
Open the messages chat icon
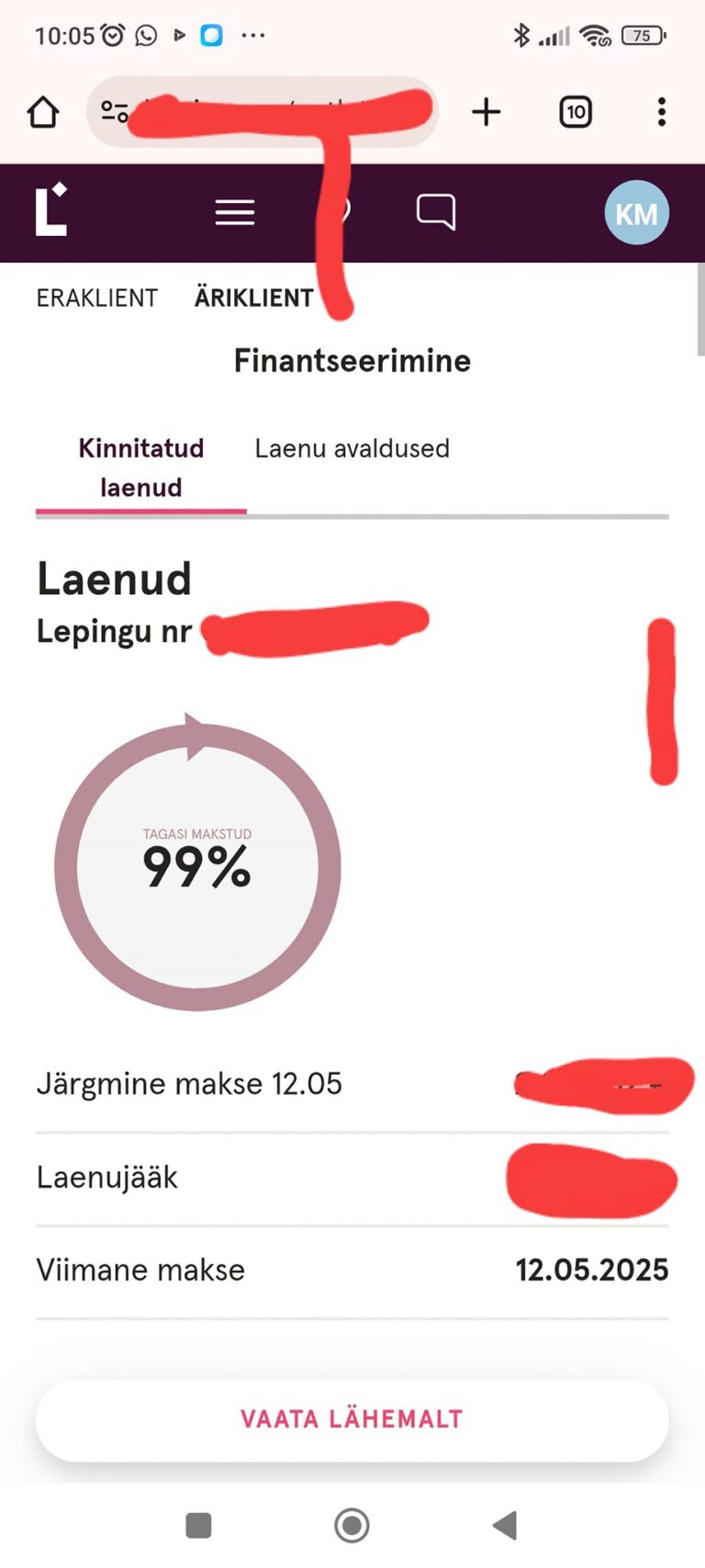click(x=435, y=212)
